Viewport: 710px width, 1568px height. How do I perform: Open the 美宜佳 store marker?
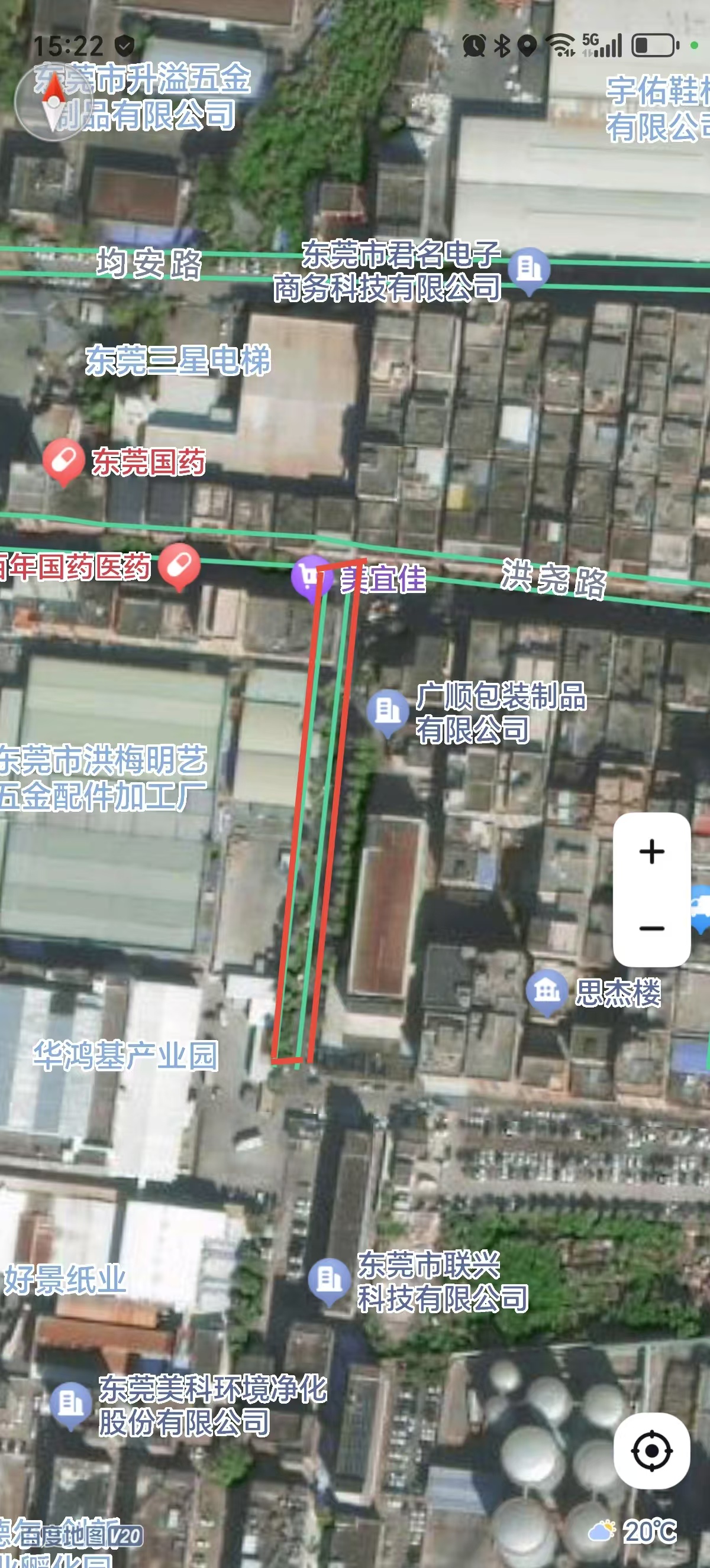[311, 576]
